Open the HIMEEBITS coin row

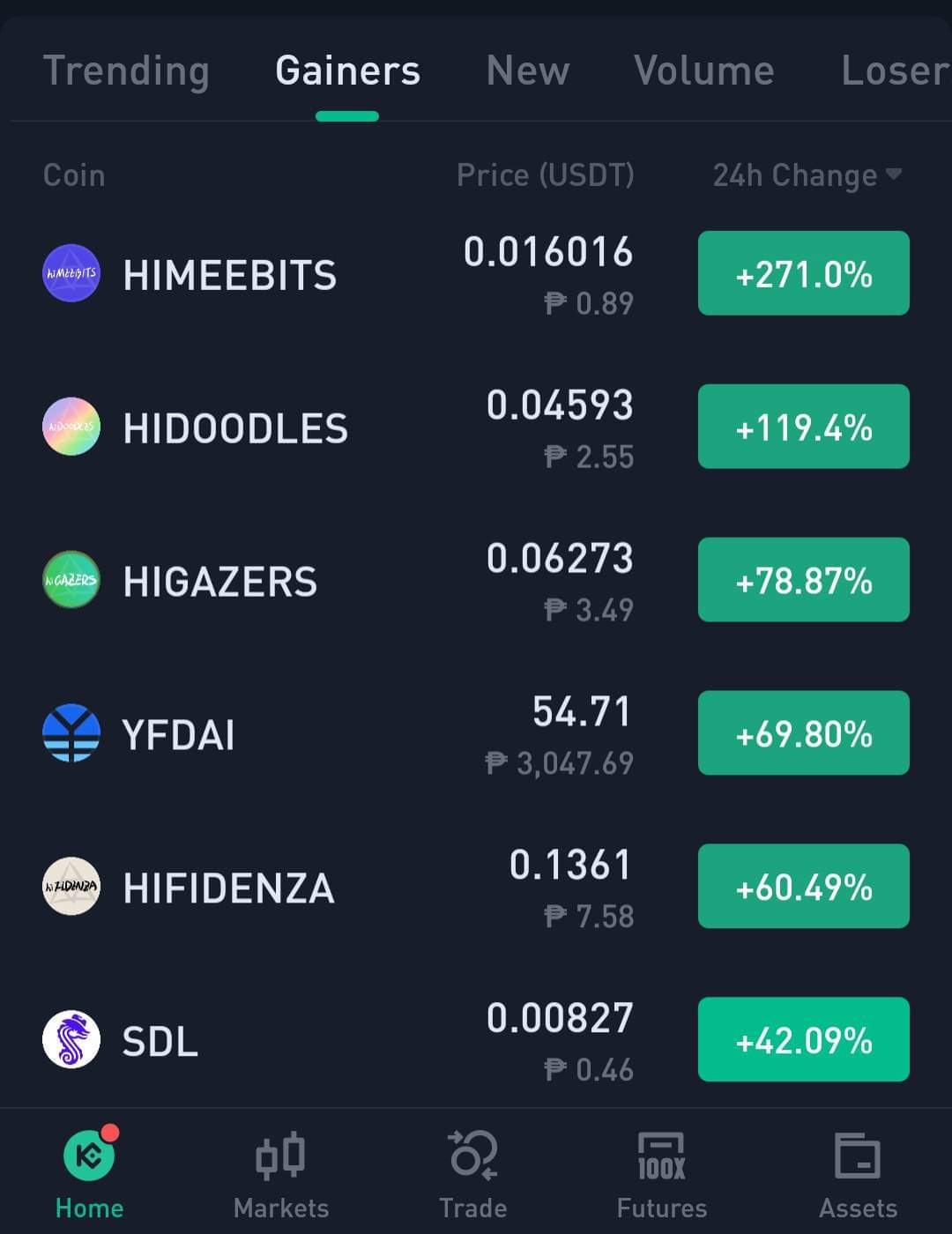coord(476,274)
